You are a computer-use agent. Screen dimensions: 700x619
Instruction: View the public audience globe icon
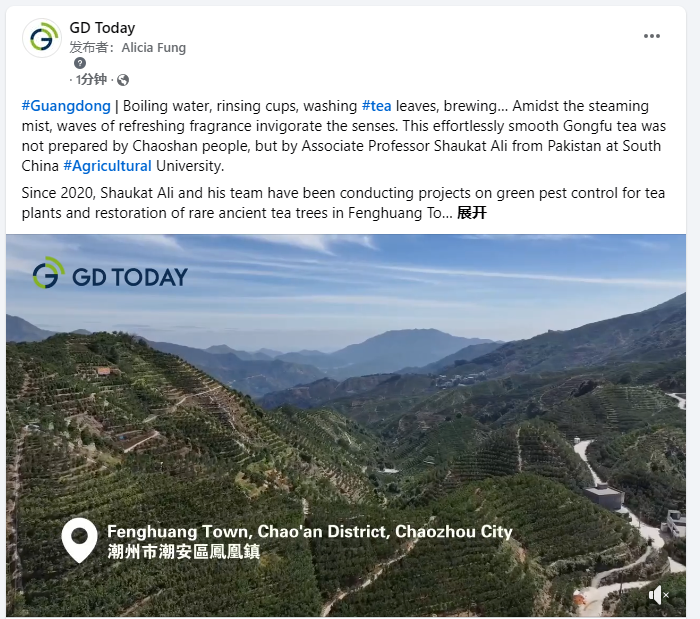pyautogui.click(x=123, y=80)
